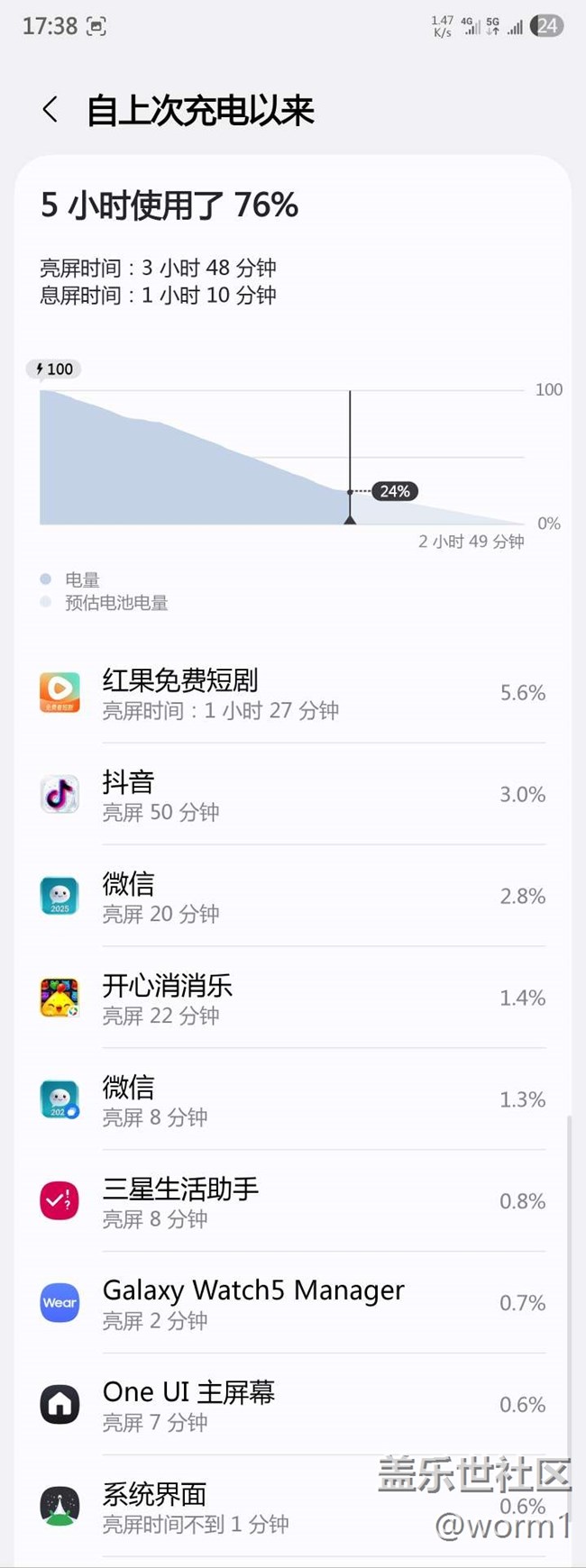
Task: Open One UI 主屏幕 battery details
Action: click(293, 1406)
